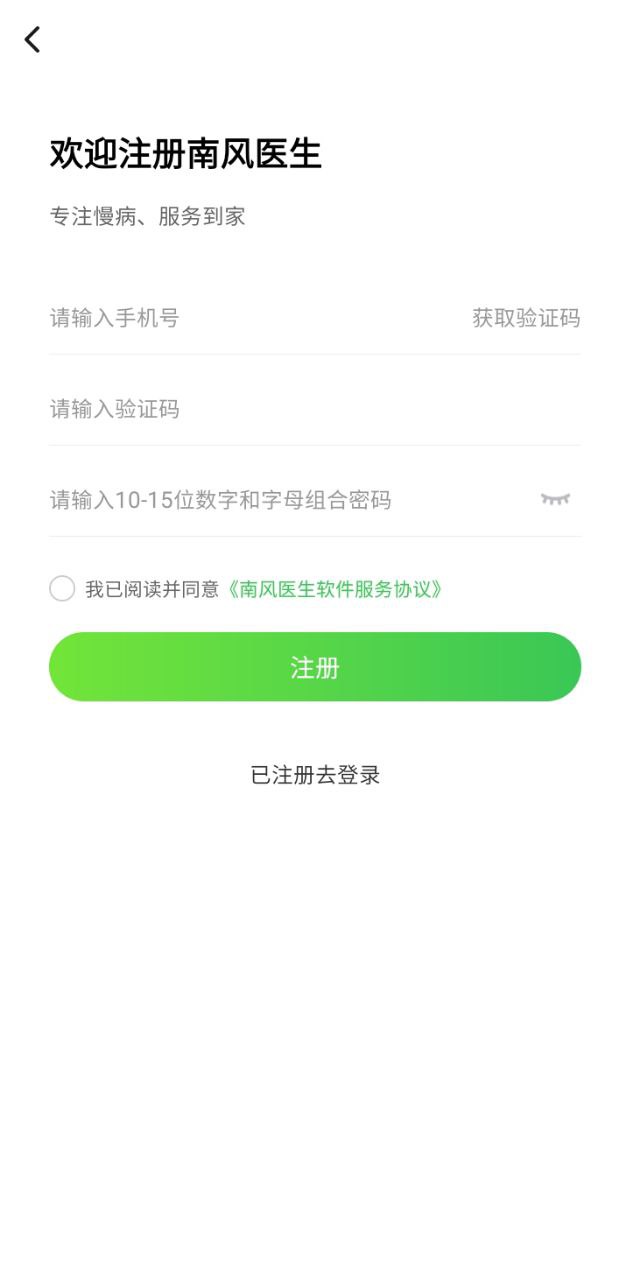Select the password input field

coord(280,500)
